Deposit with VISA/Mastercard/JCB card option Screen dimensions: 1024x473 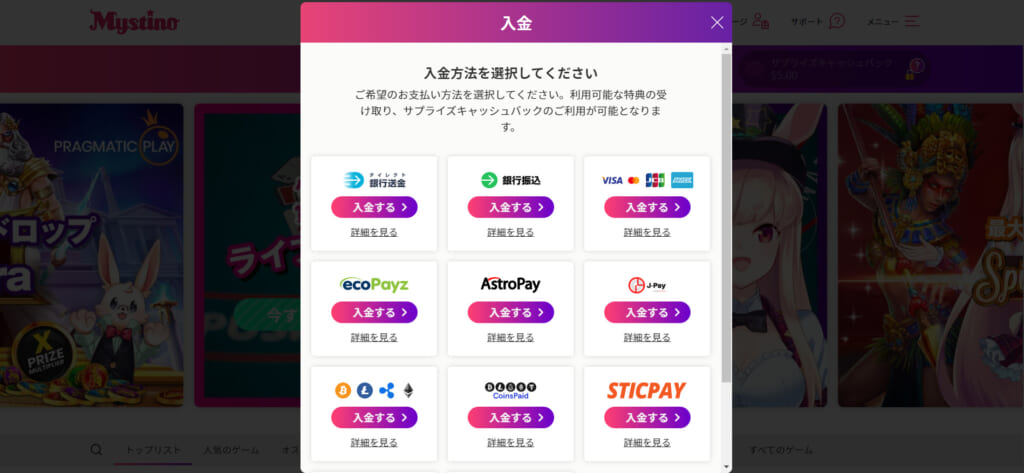pos(647,208)
